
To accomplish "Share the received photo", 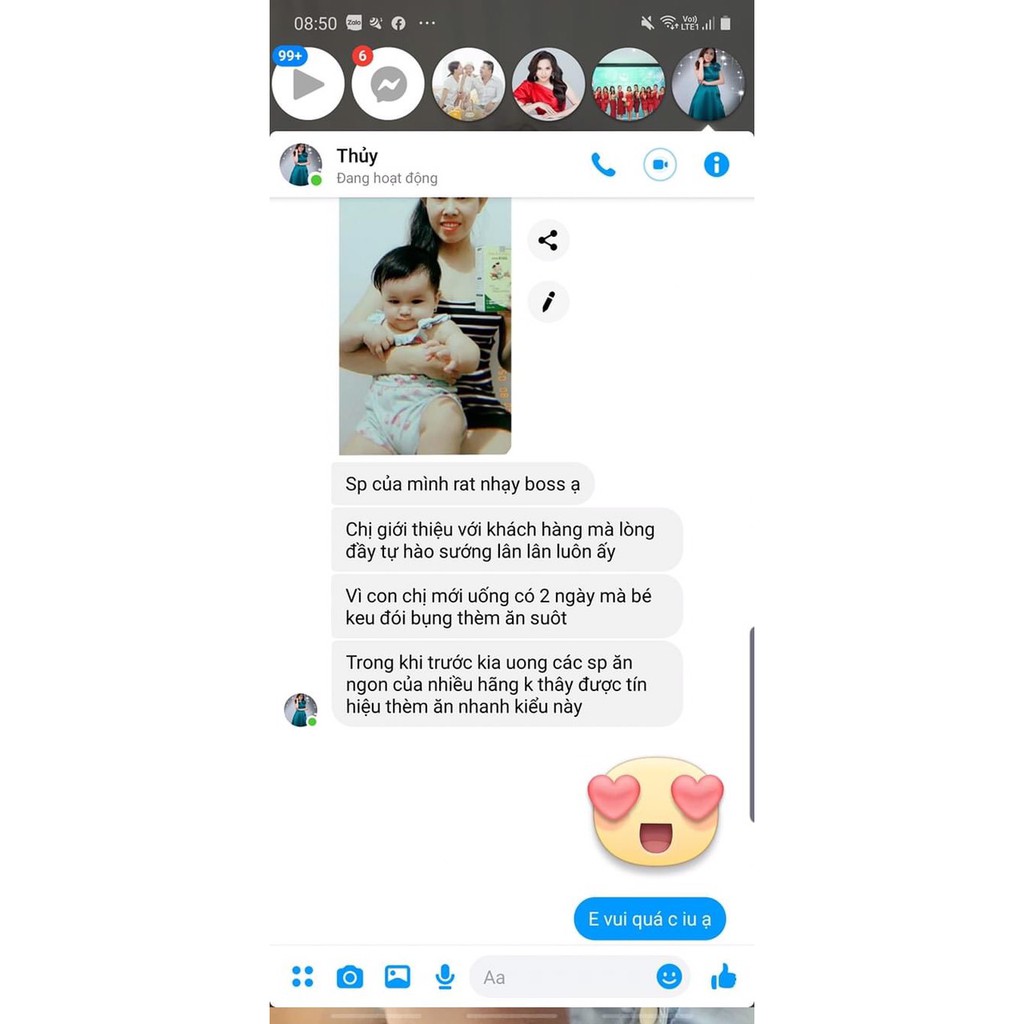I will [548, 240].
